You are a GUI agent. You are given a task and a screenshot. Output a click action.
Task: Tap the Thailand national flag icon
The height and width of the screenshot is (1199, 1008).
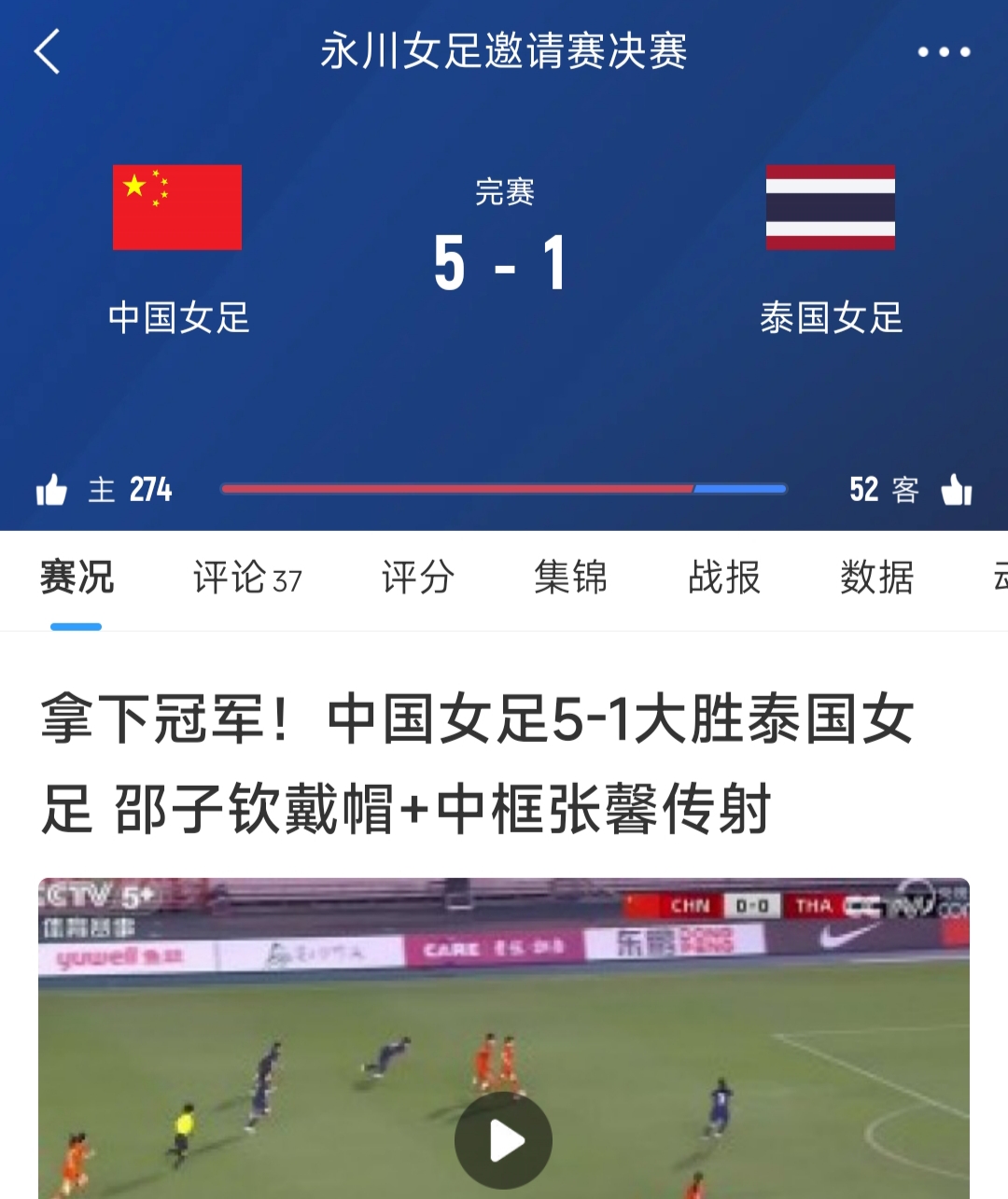[829, 207]
